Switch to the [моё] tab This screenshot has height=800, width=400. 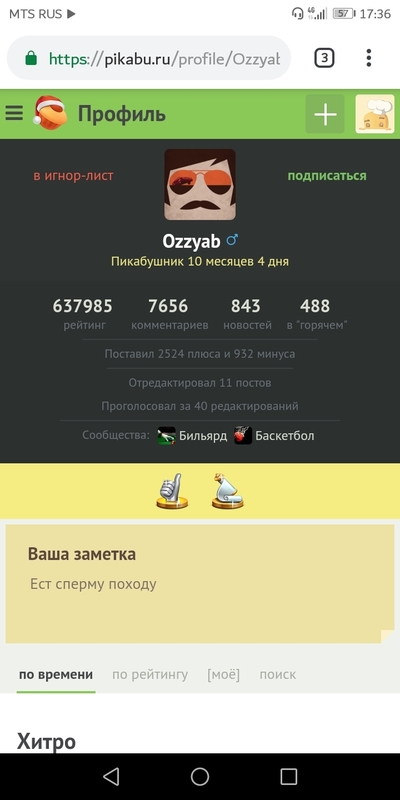pyautogui.click(x=223, y=674)
